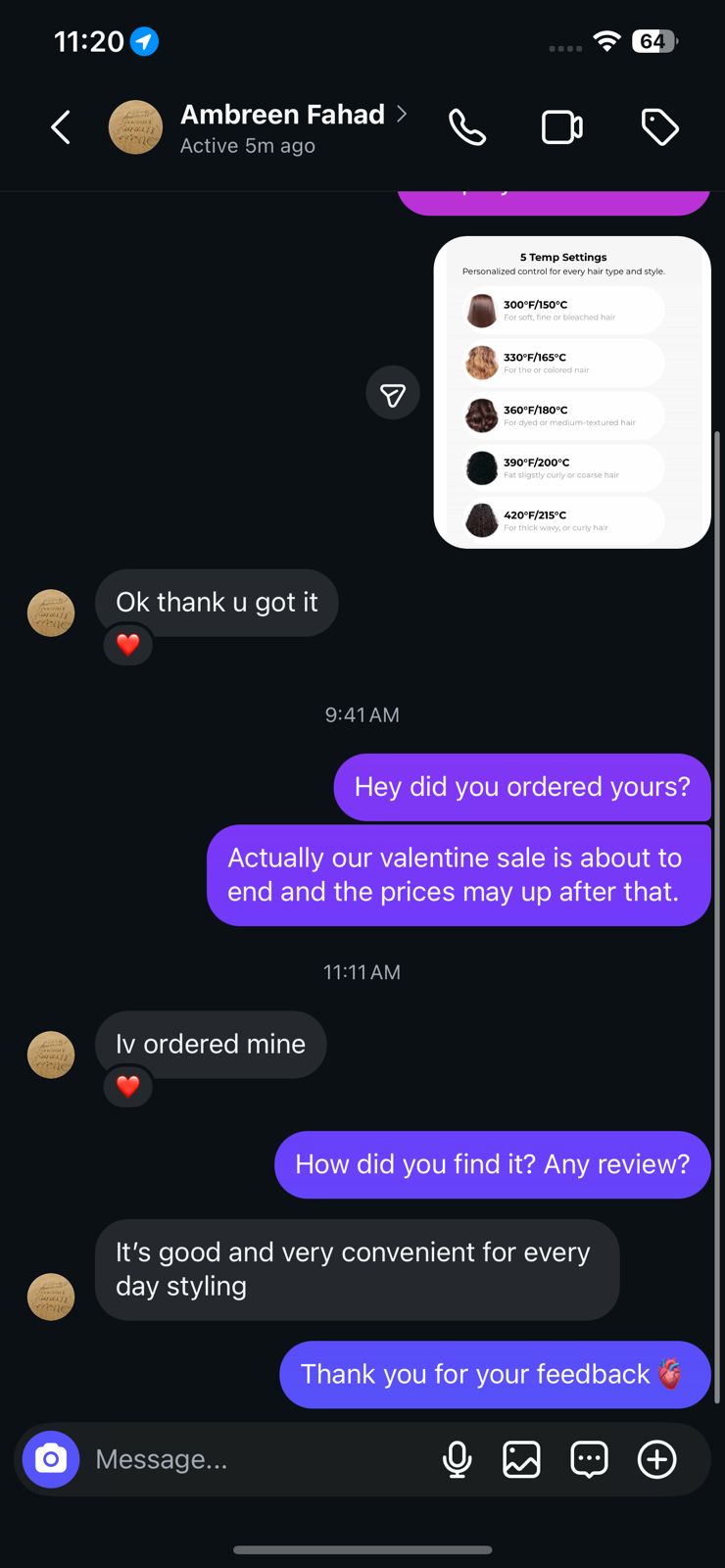Focus the Message text field

coord(255,1459)
